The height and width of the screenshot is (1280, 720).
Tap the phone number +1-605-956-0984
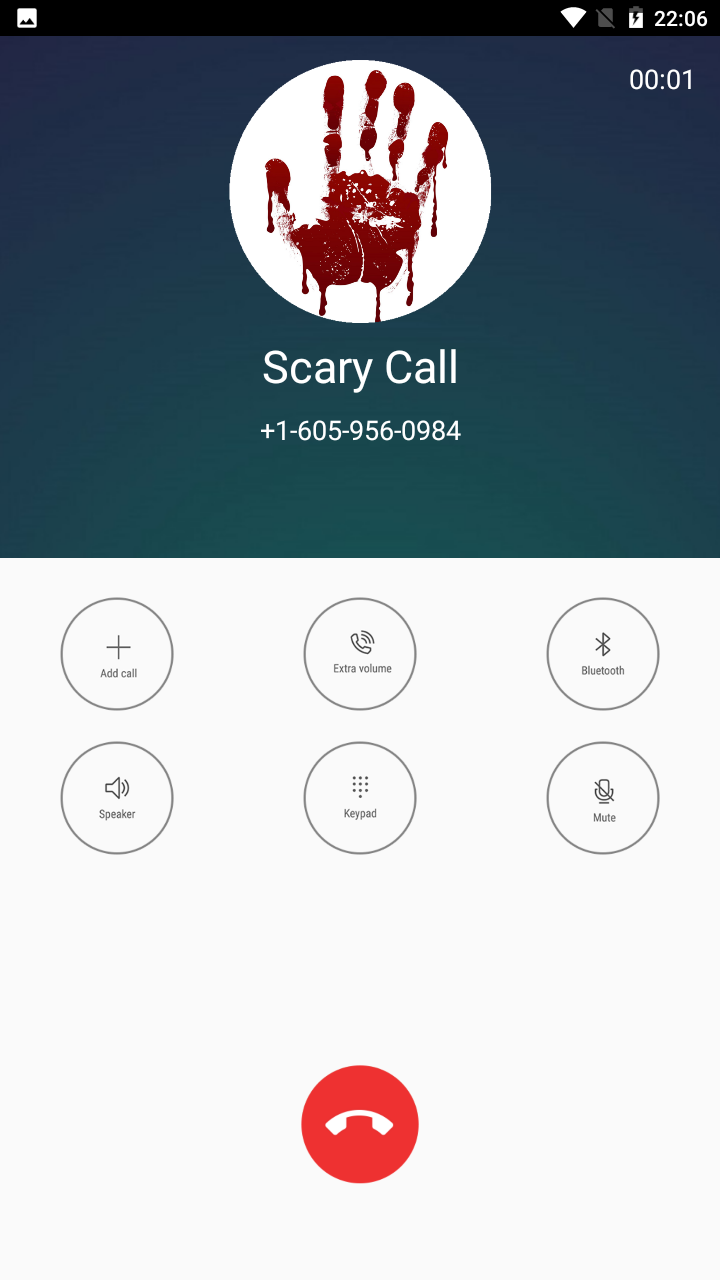point(360,430)
